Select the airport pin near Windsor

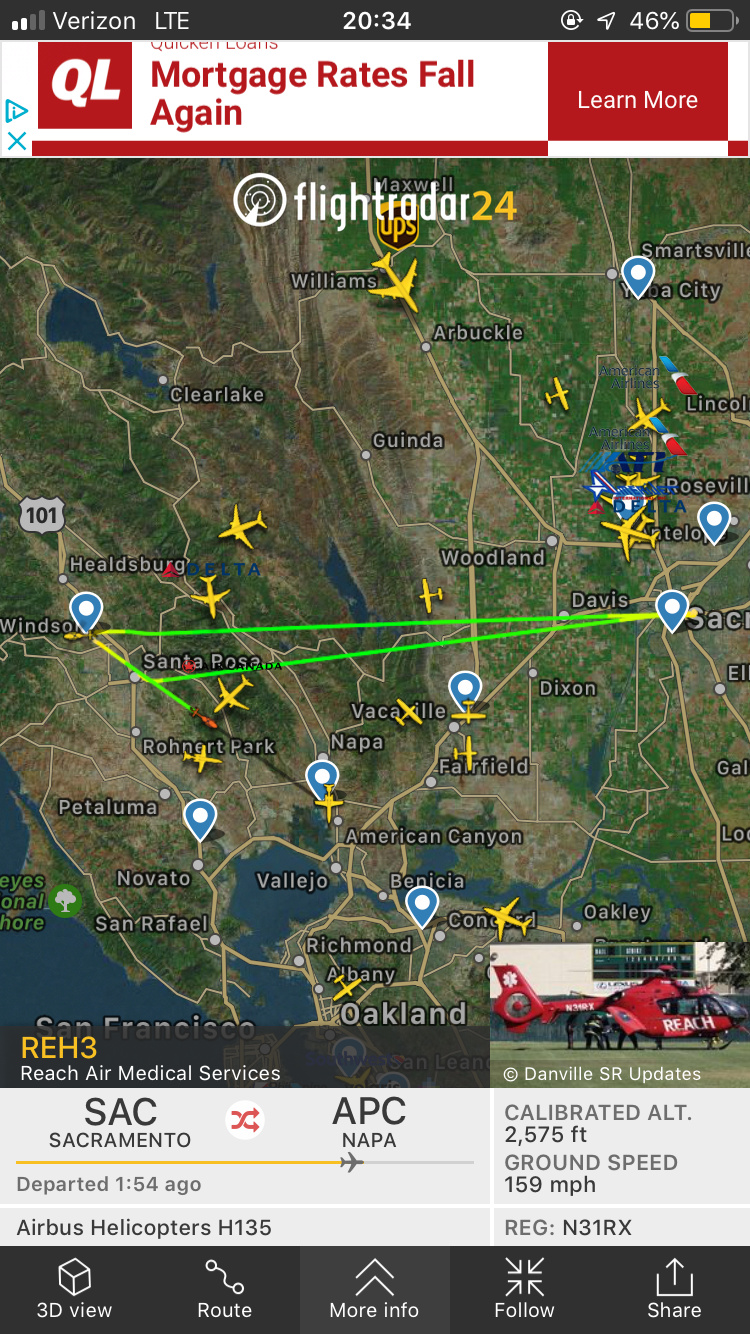coord(86,611)
